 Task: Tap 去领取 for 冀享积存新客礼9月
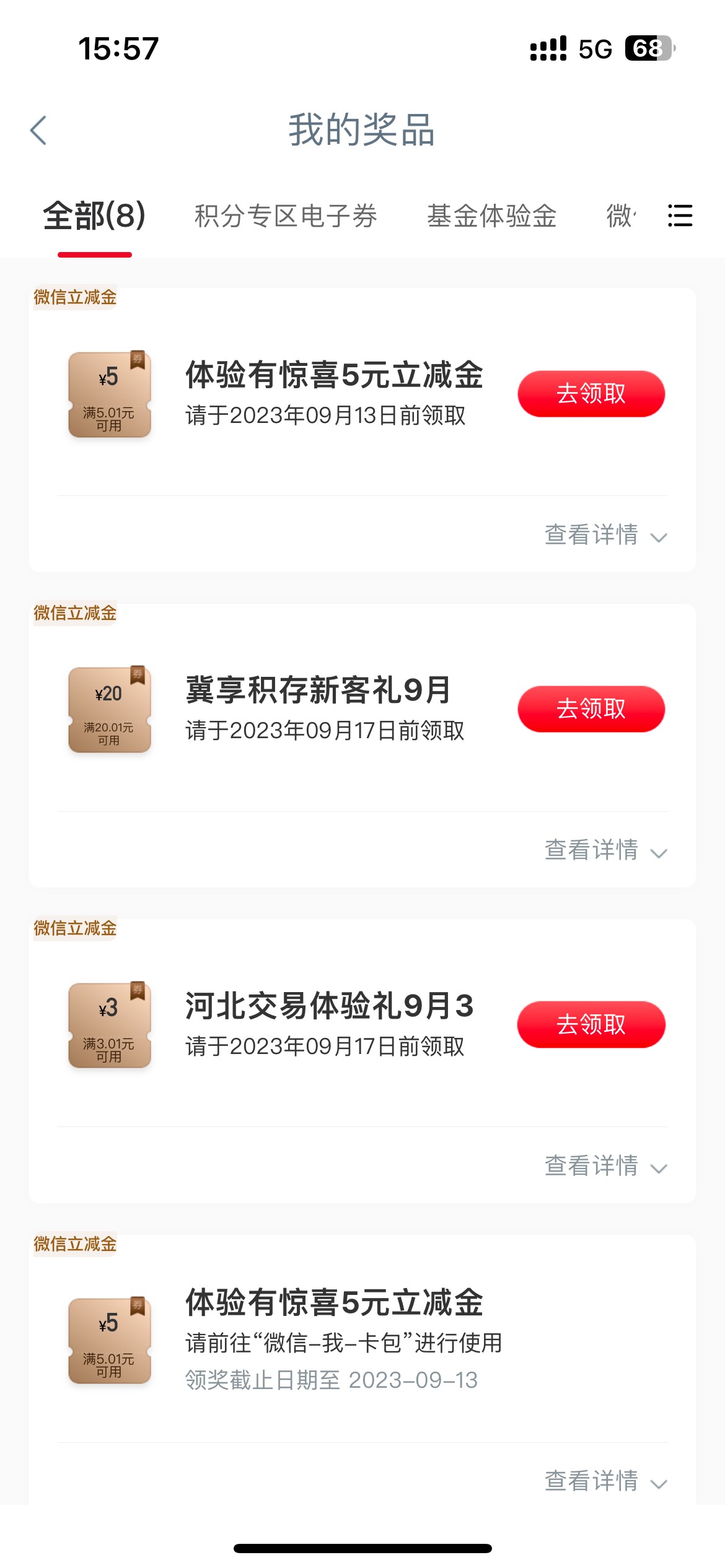(591, 709)
